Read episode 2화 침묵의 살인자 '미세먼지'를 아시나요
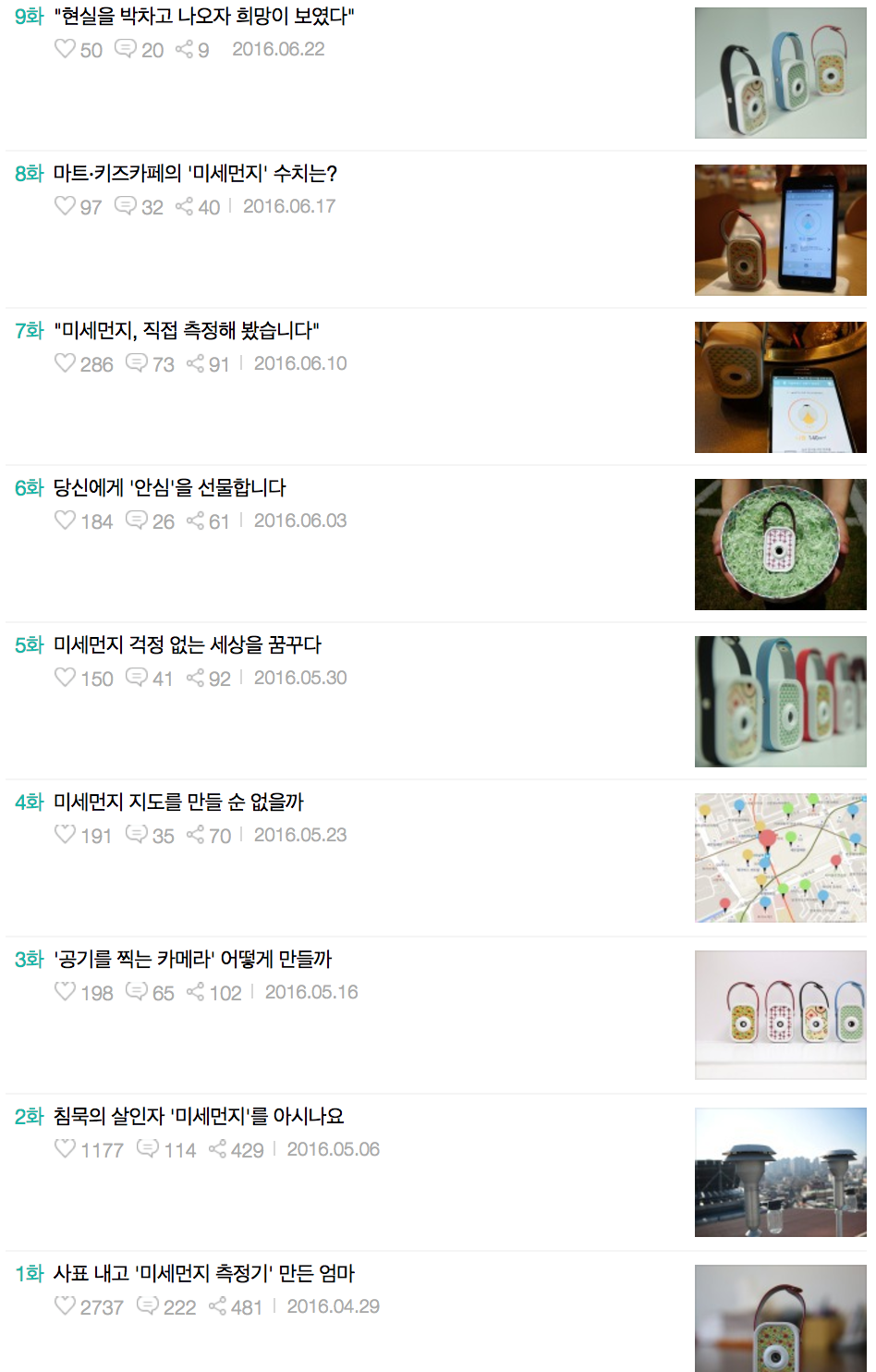876x1372 pixels. click(198, 1117)
